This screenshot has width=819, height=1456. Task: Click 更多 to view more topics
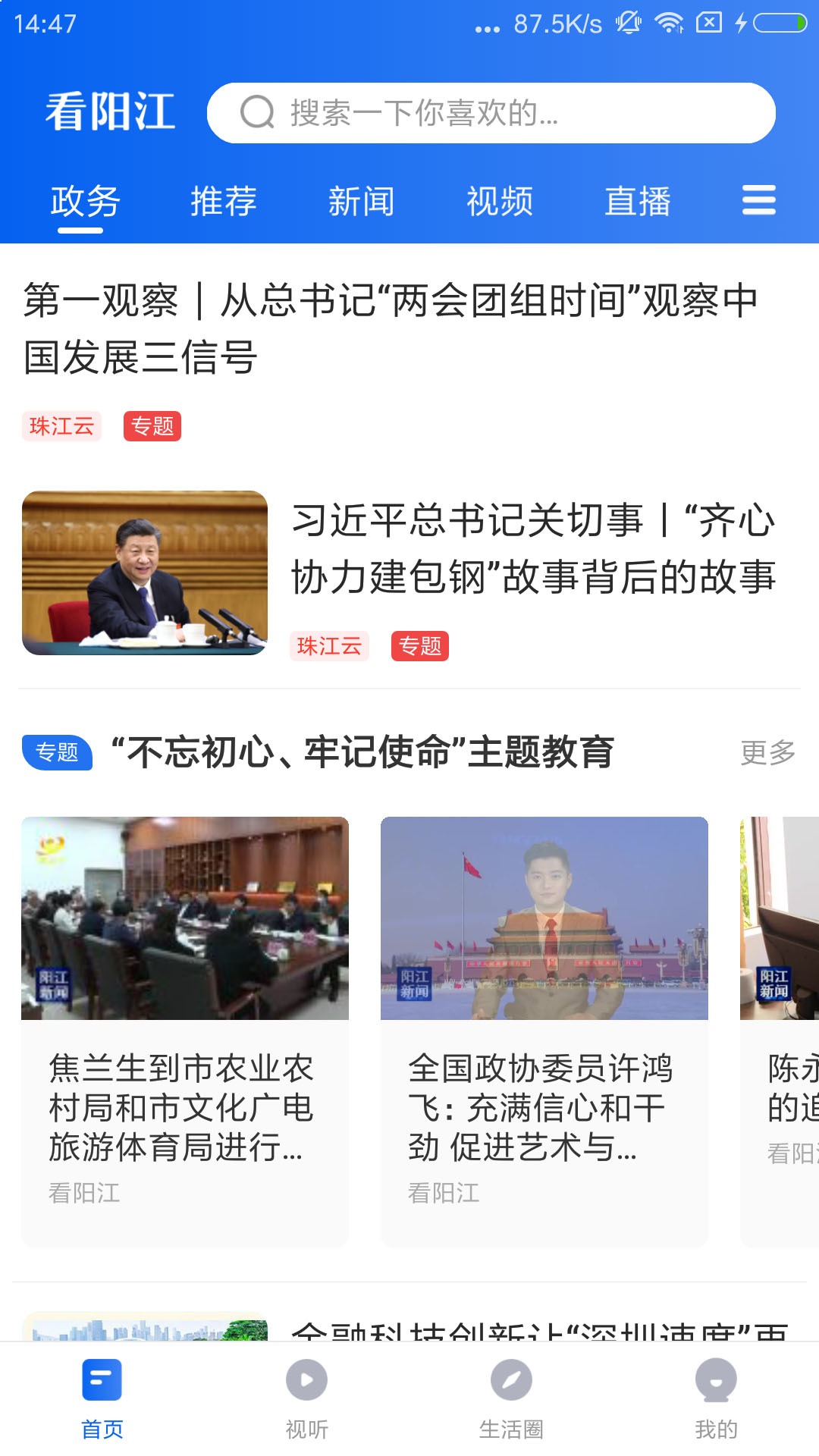(x=768, y=753)
